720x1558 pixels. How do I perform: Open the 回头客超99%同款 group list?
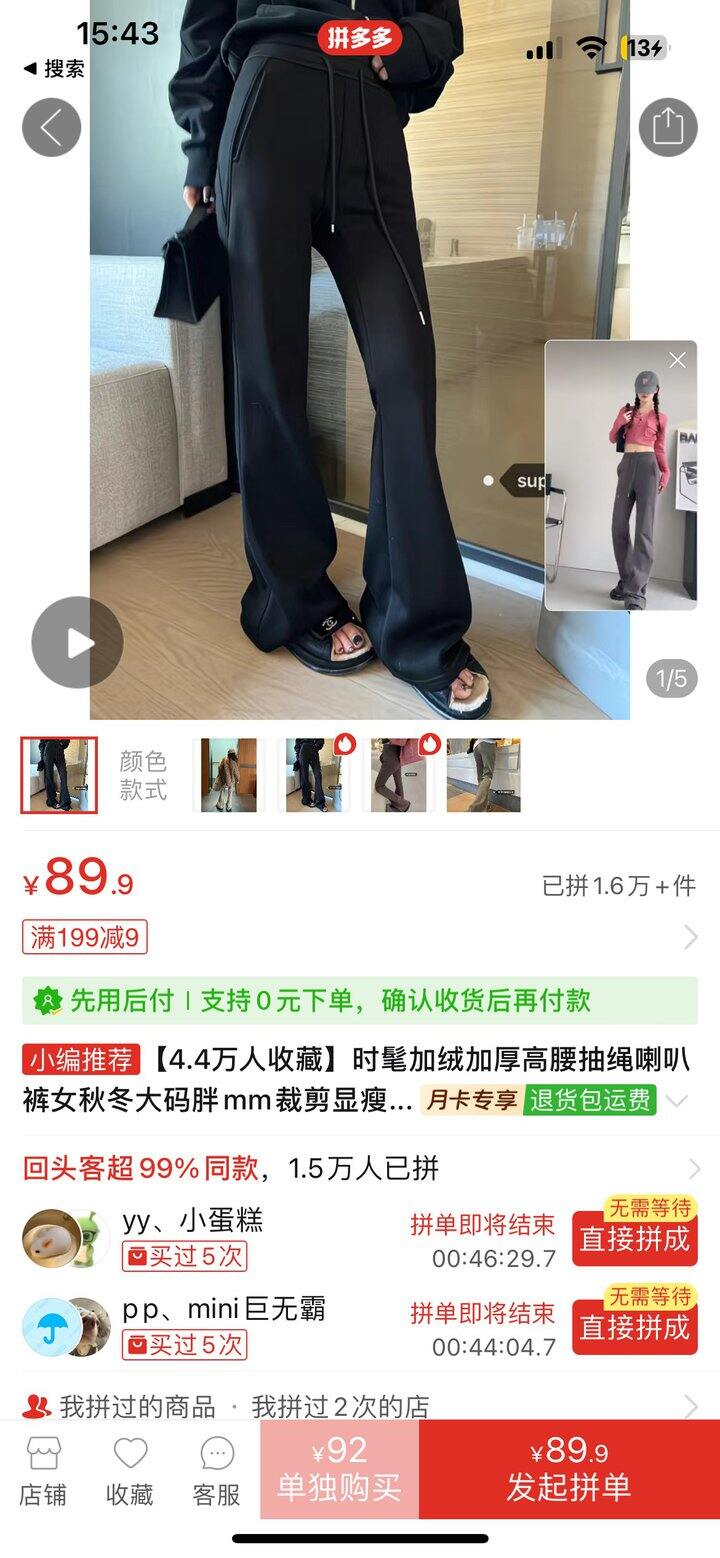tap(360, 1168)
